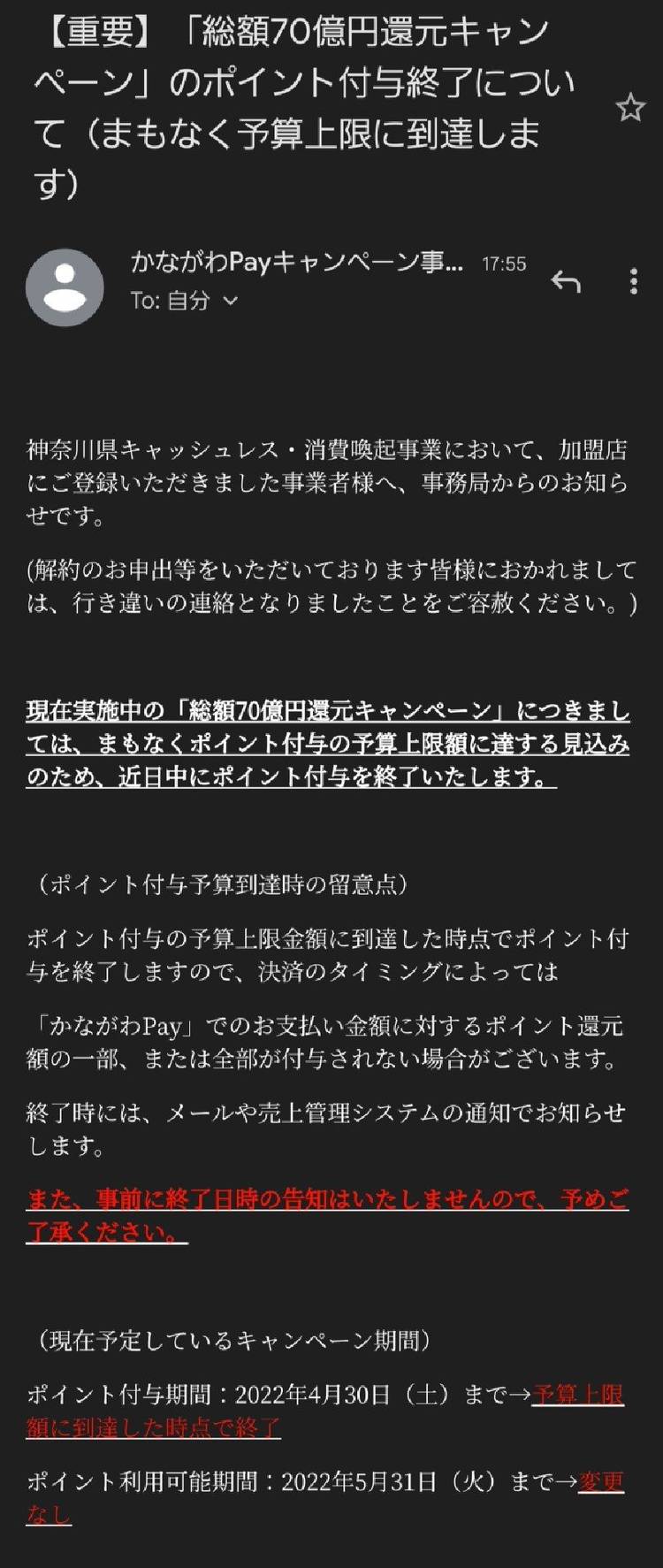
Task: Open the message overflow menu
Action: pyautogui.click(x=633, y=281)
